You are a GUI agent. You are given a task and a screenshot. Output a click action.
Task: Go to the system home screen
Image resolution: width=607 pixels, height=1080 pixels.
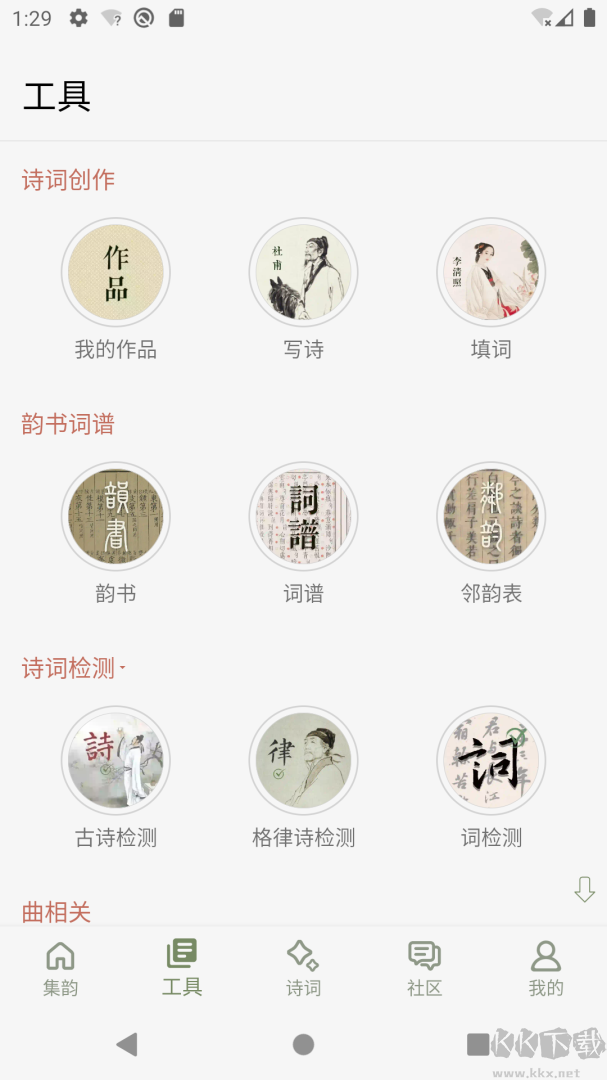(303, 1045)
